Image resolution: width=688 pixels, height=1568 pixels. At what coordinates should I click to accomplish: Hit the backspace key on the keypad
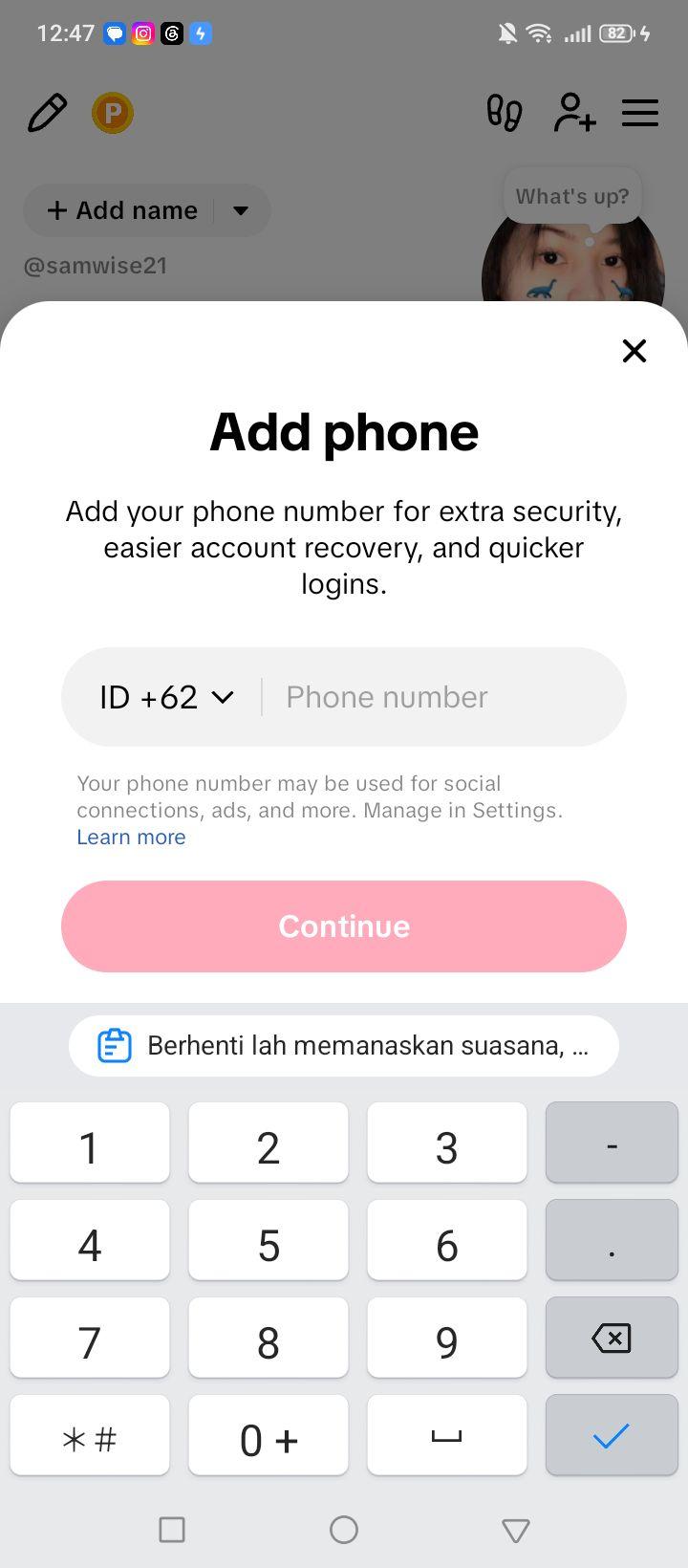point(612,1339)
